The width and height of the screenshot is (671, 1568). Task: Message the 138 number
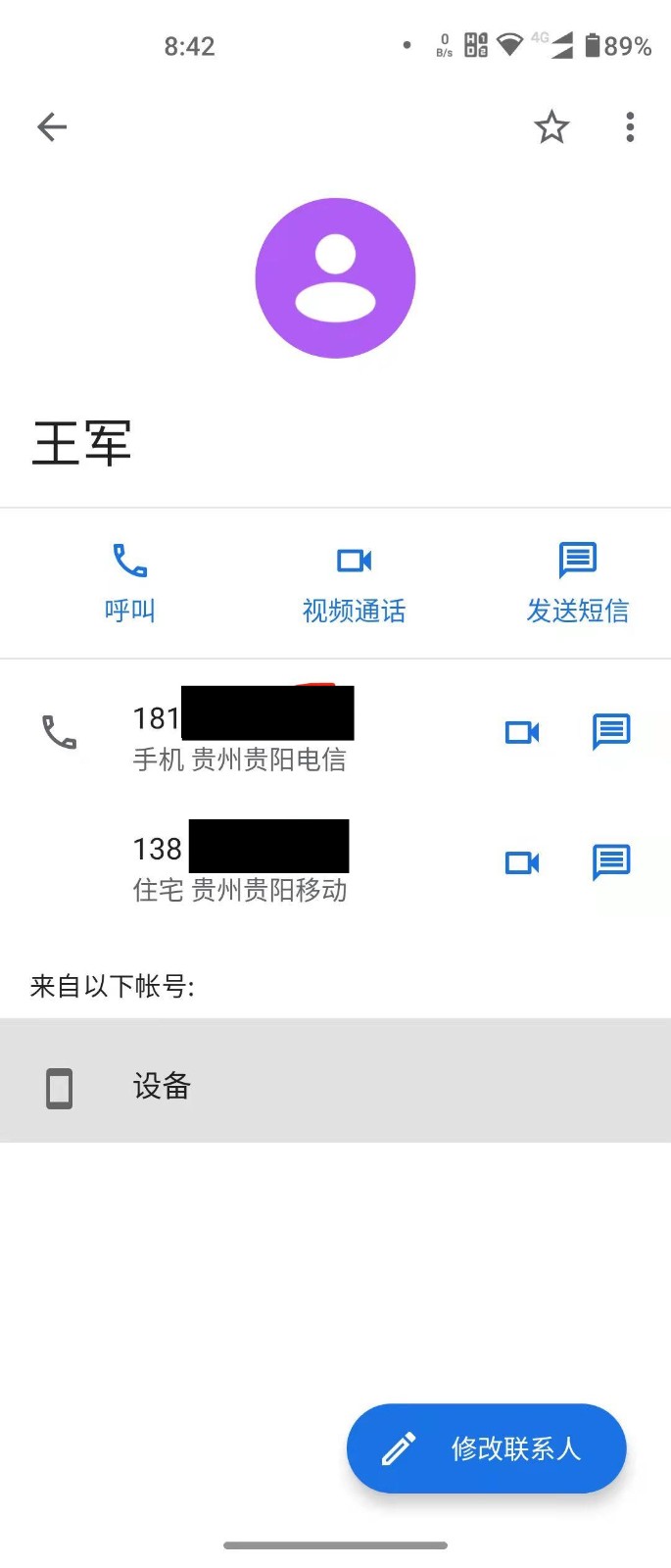point(611,862)
